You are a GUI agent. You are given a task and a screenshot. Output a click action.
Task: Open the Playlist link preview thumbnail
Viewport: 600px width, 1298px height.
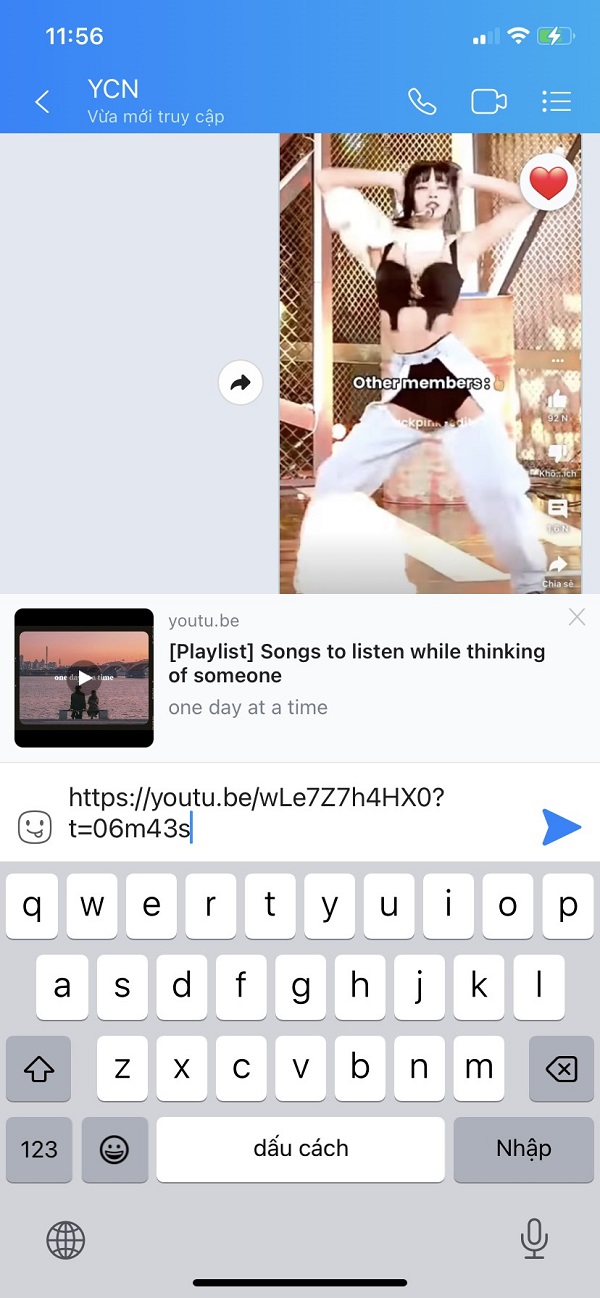click(84, 677)
